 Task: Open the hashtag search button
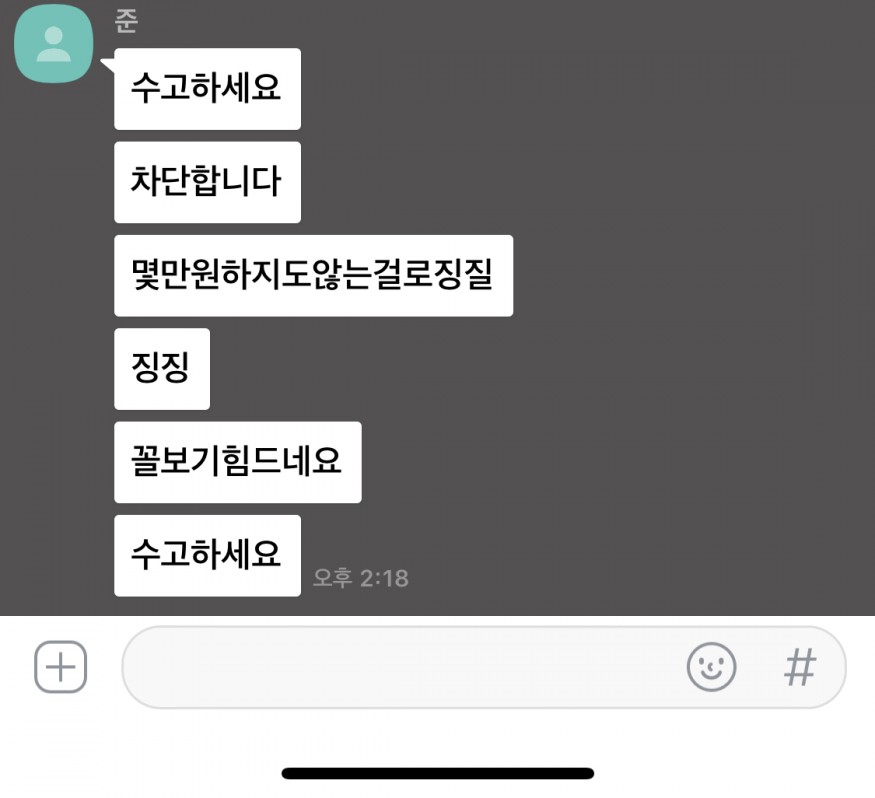tap(800, 667)
